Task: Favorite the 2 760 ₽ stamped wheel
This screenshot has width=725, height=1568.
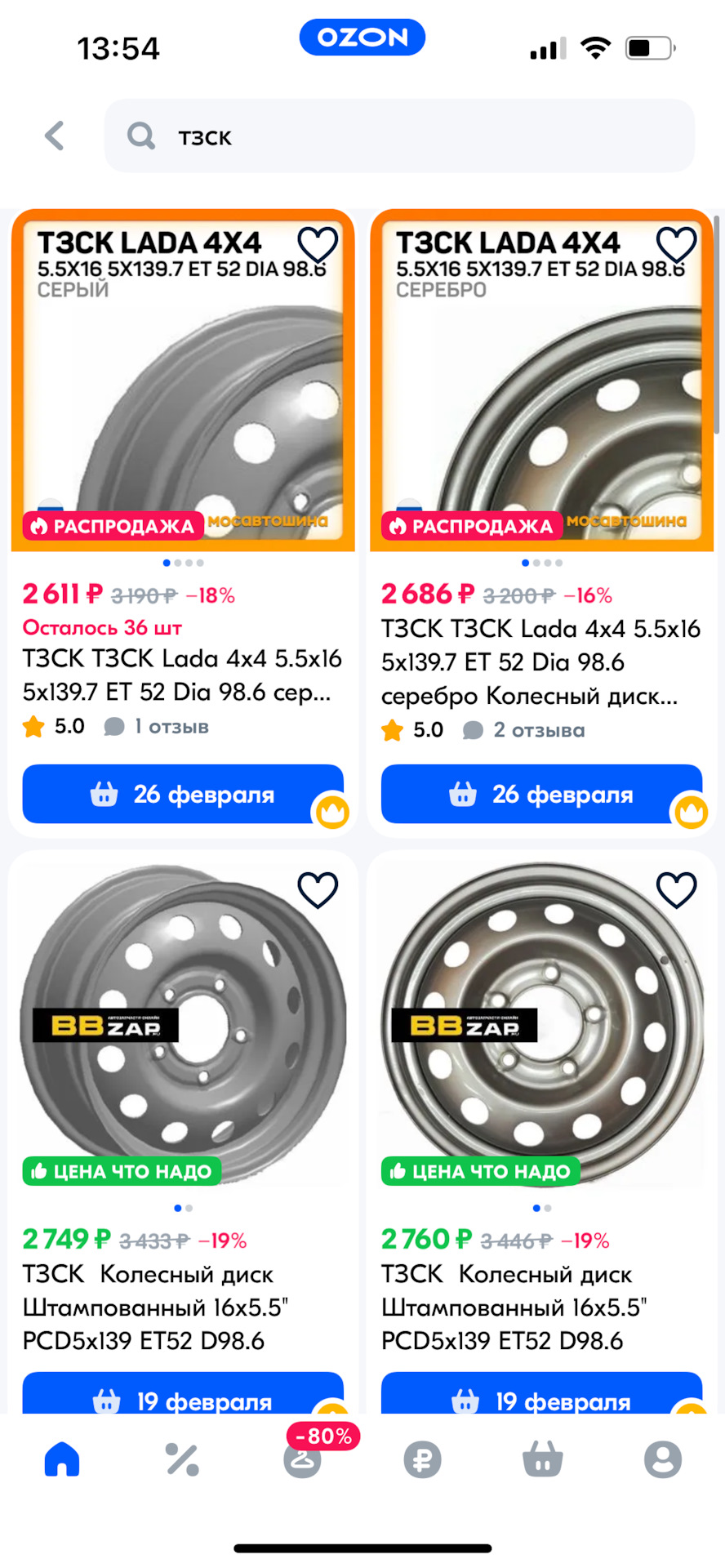Action: (676, 889)
